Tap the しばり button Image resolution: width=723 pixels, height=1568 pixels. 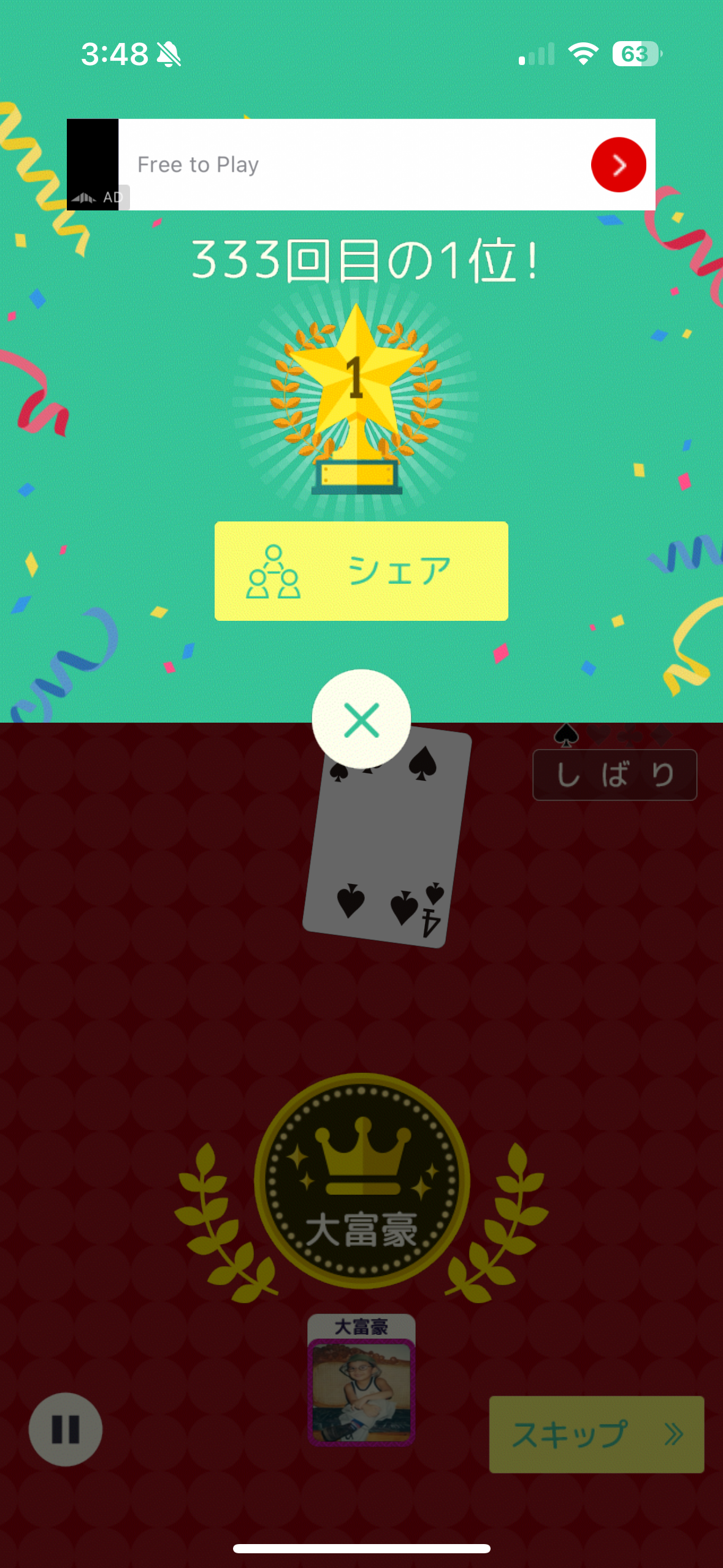(x=614, y=775)
